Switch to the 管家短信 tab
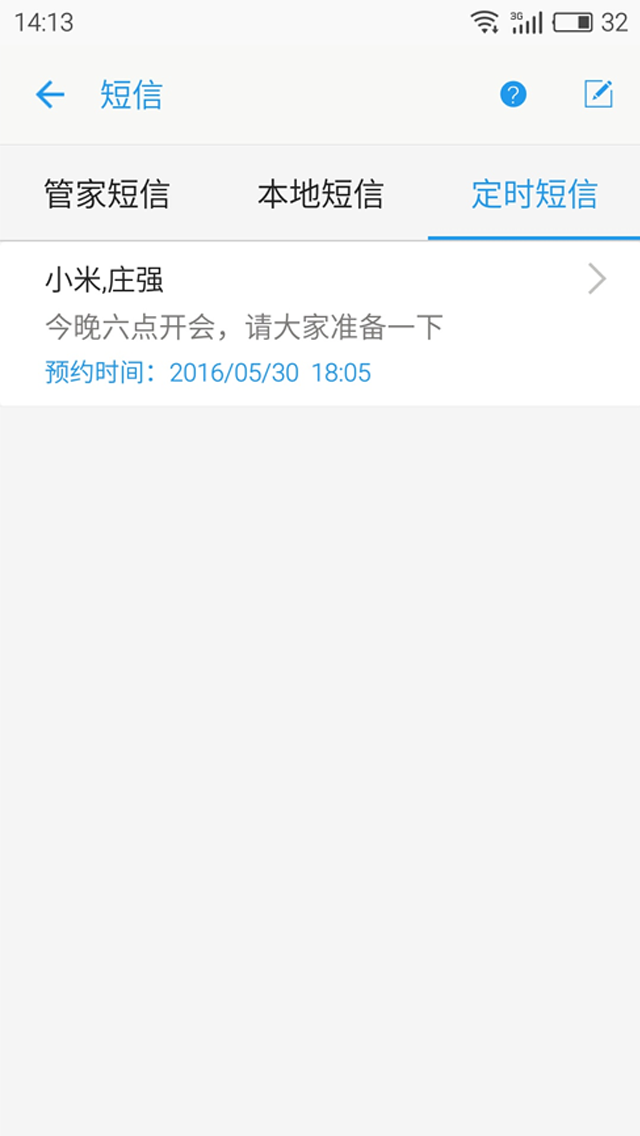 click(x=106, y=194)
